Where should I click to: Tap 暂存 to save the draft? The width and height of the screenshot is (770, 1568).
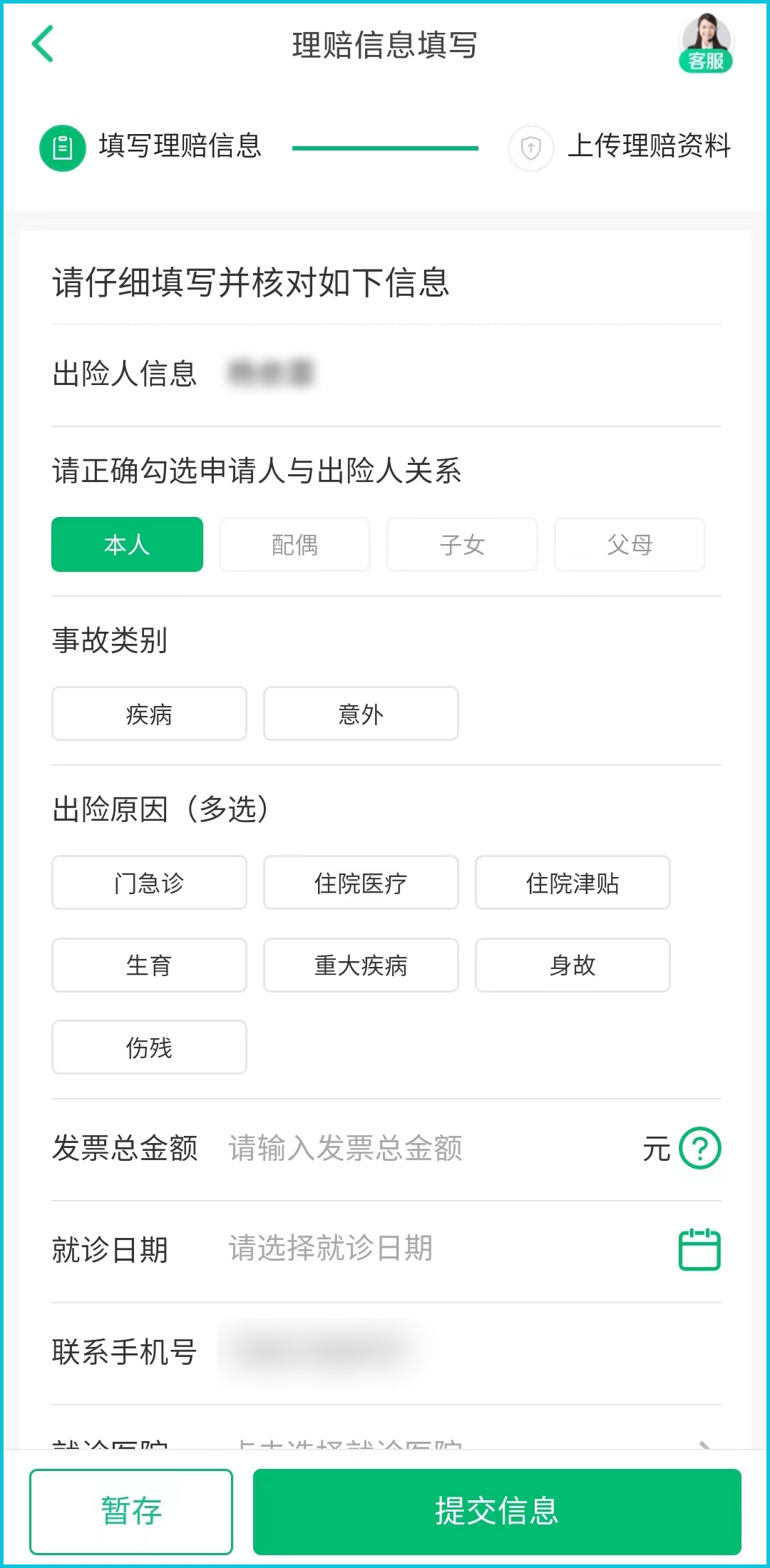(x=131, y=1511)
